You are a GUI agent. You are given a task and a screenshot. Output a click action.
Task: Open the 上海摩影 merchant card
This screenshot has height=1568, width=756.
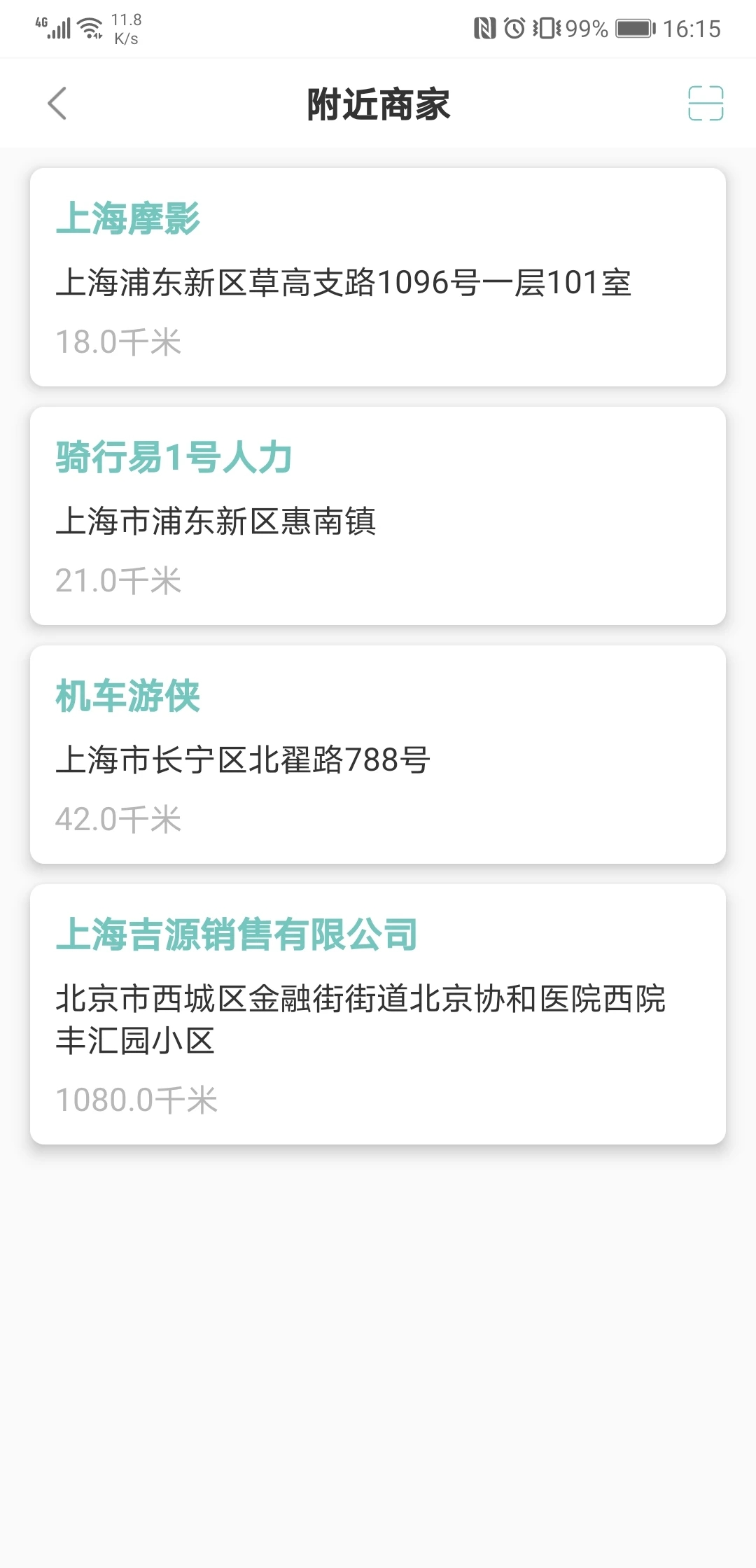(x=378, y=276)
